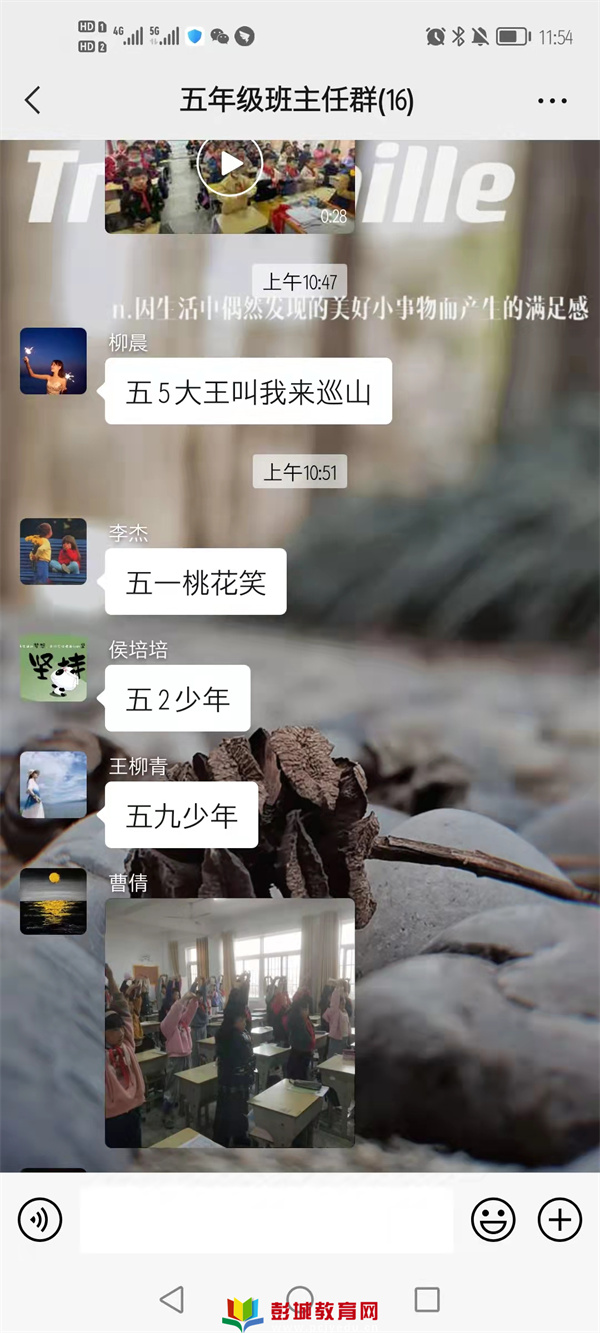Image resolution: width=600 pixels, height=1333 pixels.
Task: Open the emoji picker
Action: [x=493, y=1220]
